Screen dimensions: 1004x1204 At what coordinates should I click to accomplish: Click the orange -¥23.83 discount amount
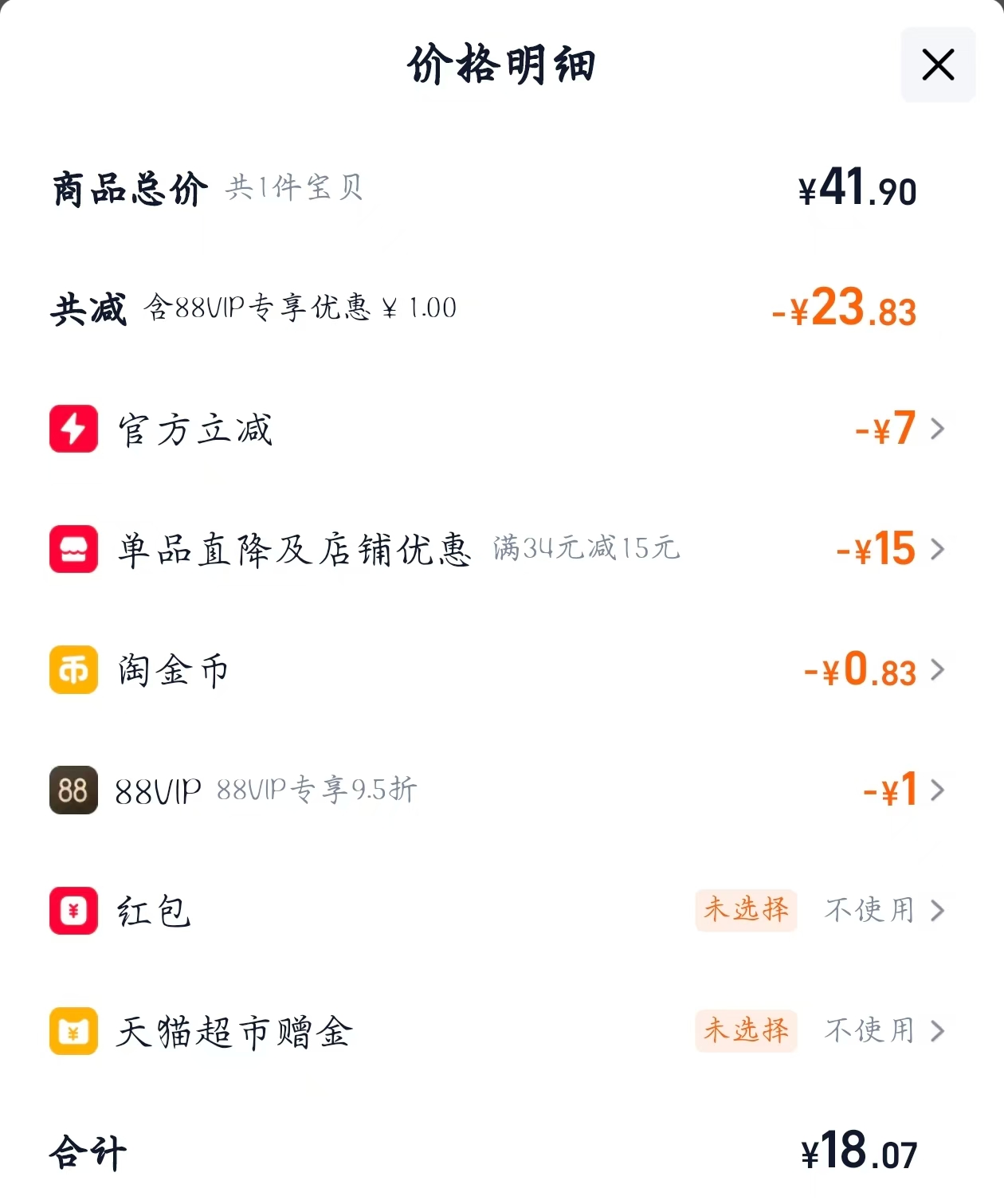[845, 309]
